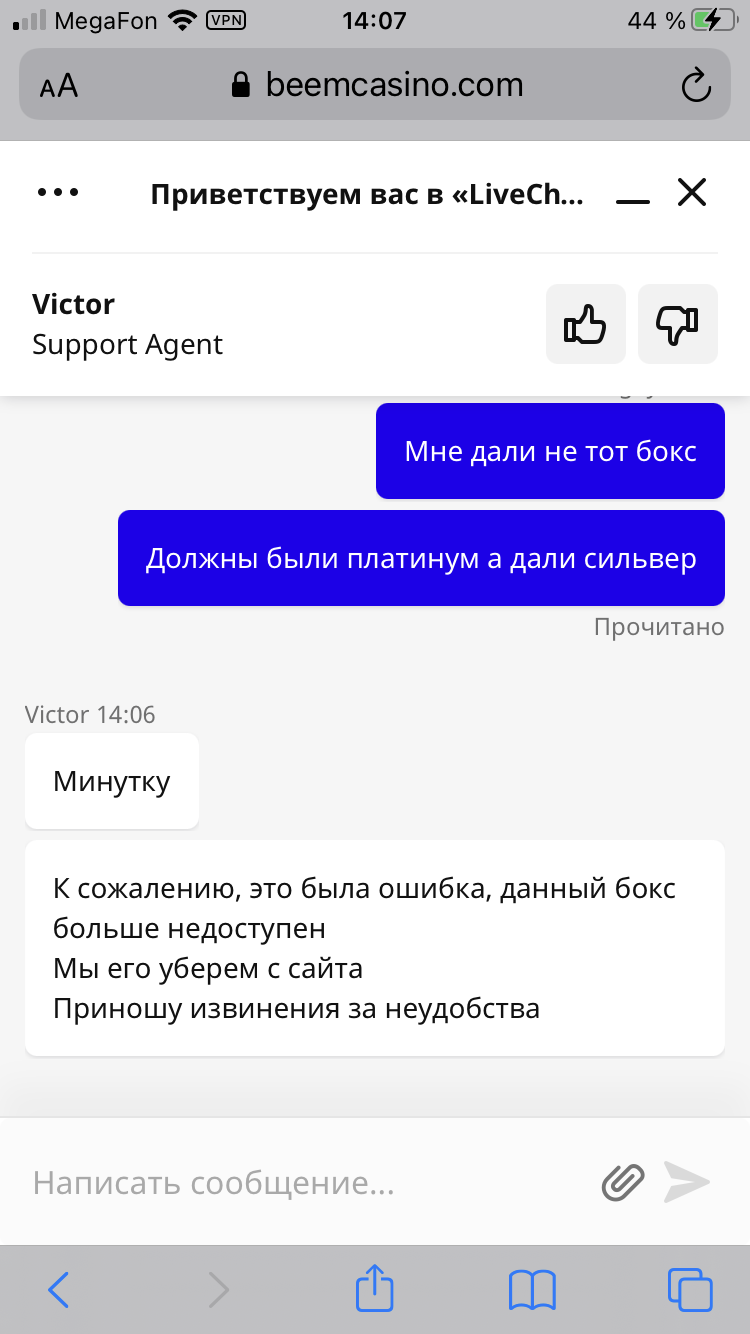
Task: Open Safari bookmarks
Action: tap(532, 1289)
